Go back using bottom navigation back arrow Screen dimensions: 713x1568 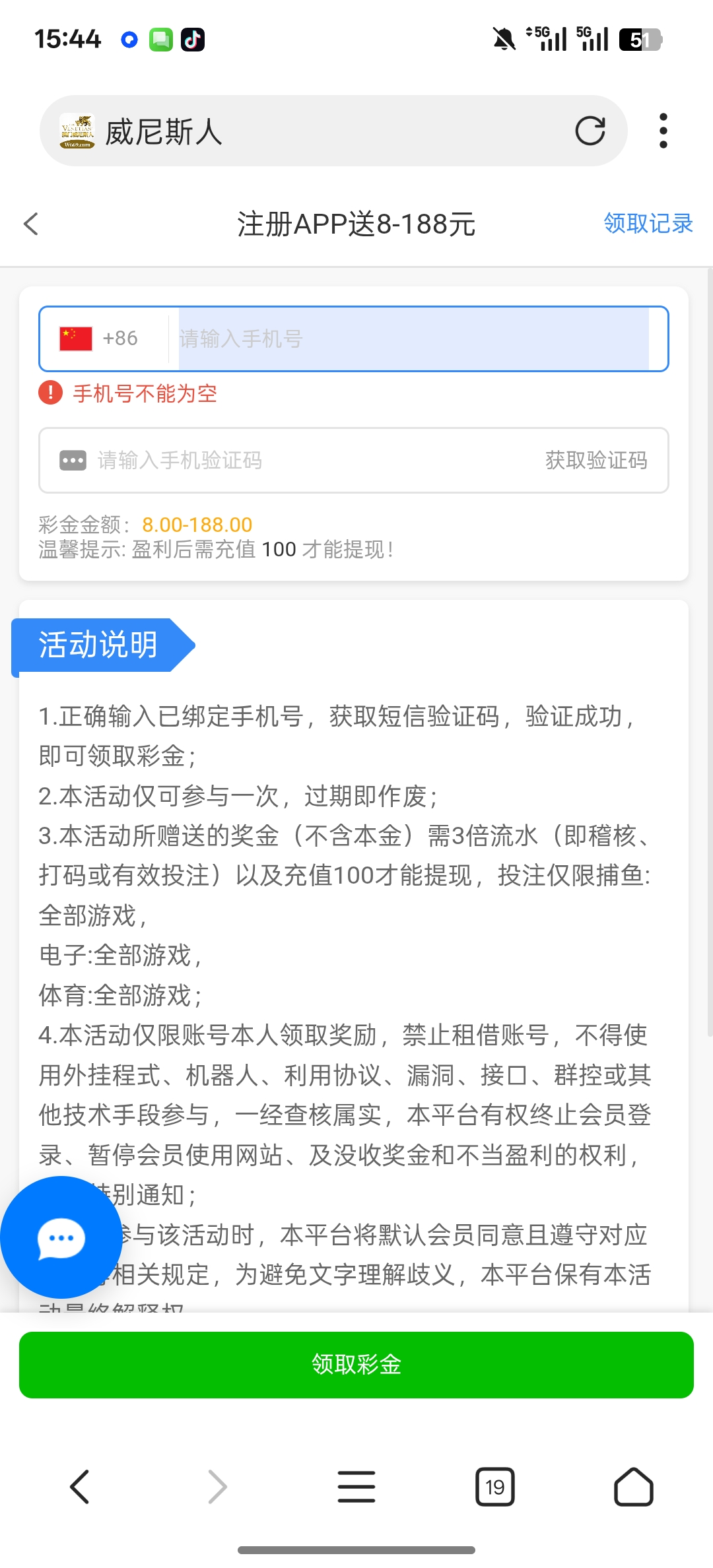pos(79,1487)
